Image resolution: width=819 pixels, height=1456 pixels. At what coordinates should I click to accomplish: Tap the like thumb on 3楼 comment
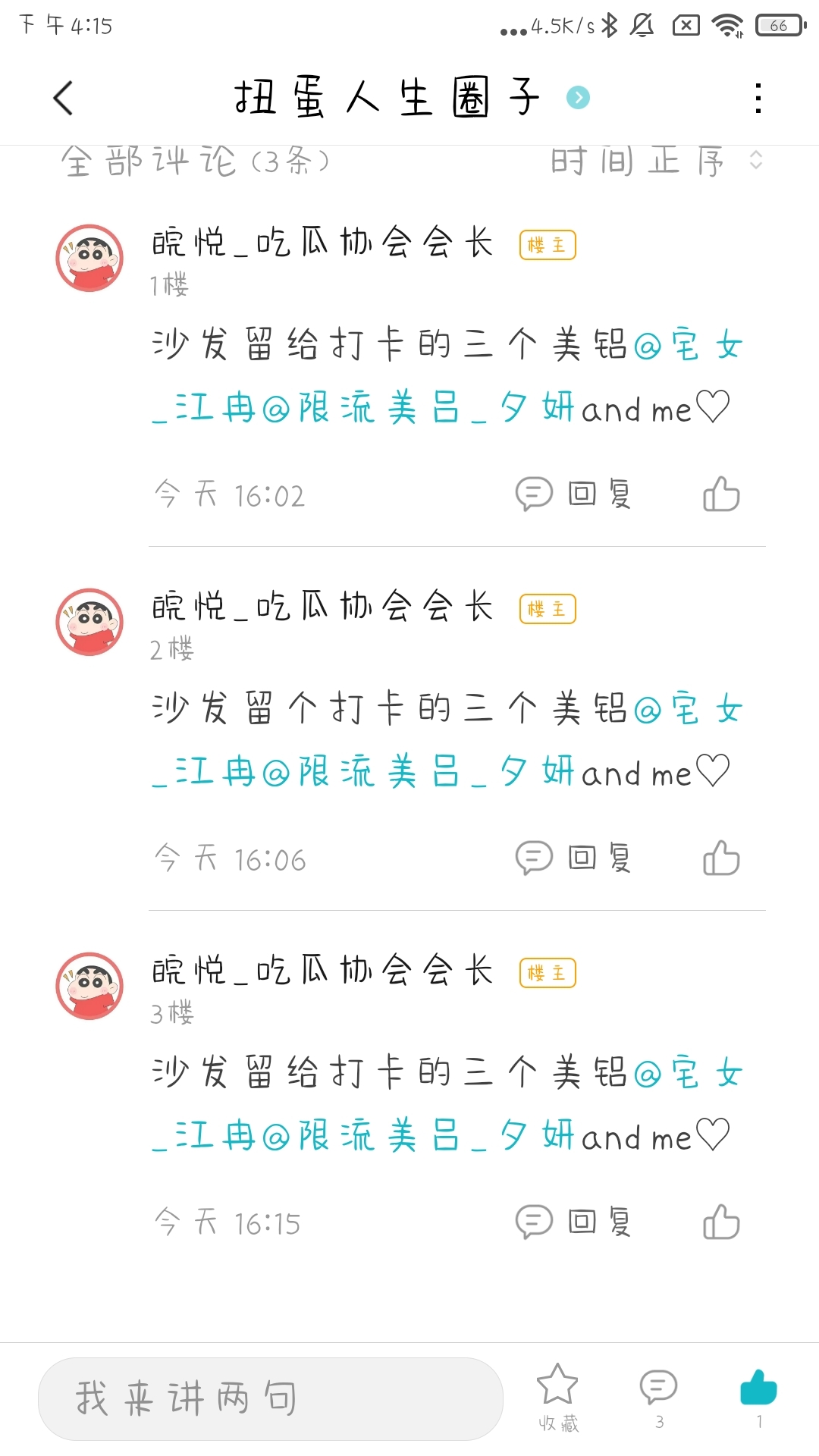720,1222
